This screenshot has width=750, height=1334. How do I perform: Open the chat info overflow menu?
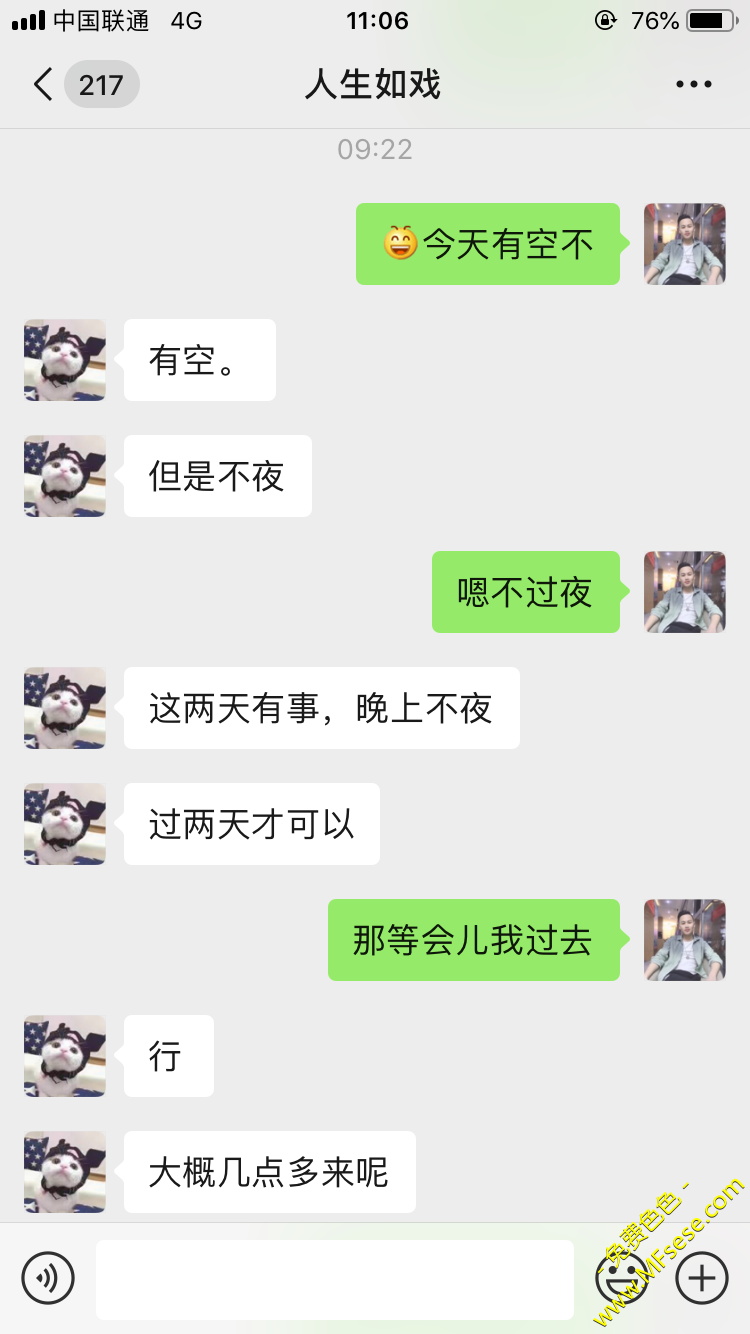pos(693,85)
